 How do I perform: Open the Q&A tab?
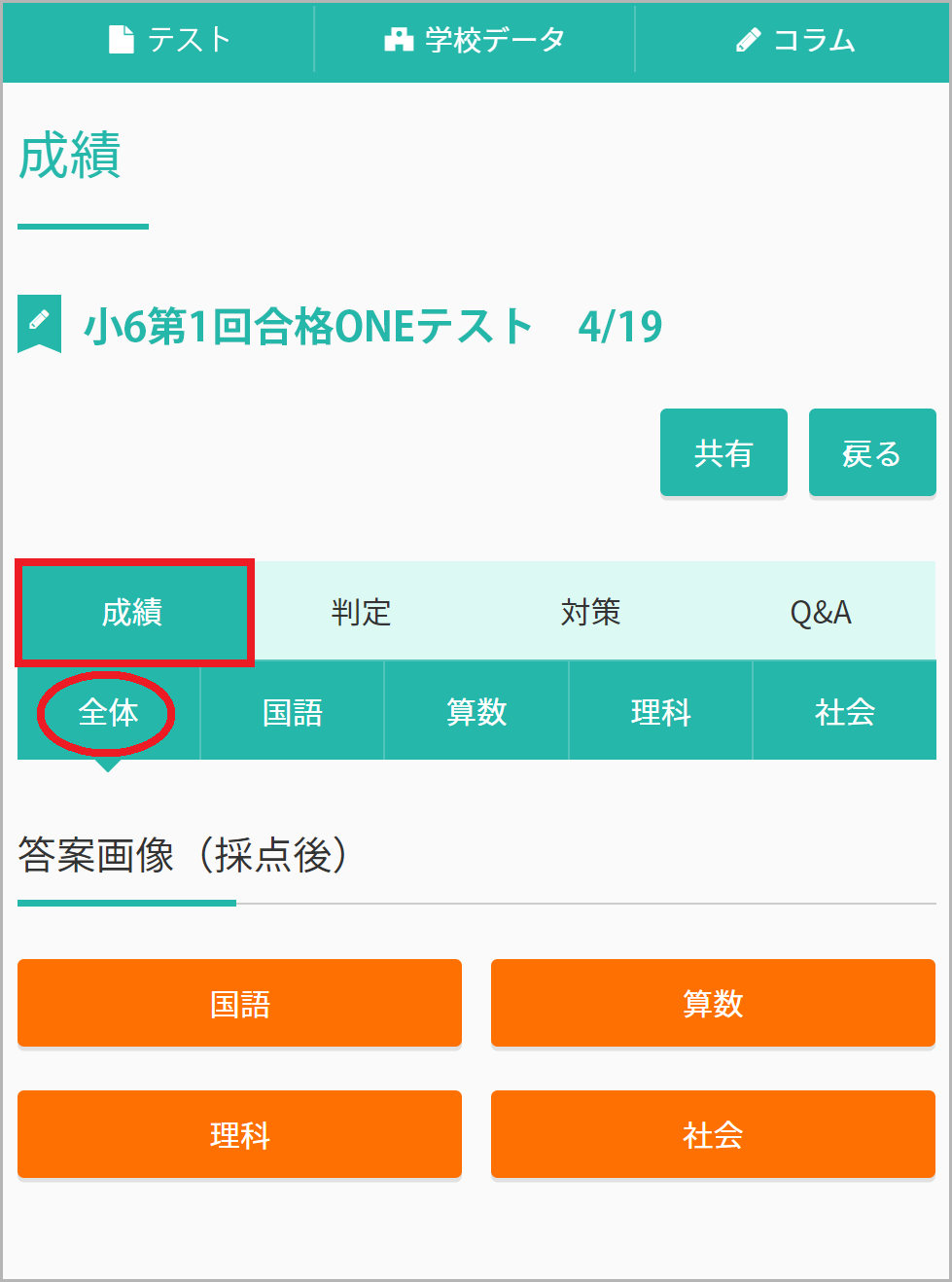click(821, 613)
